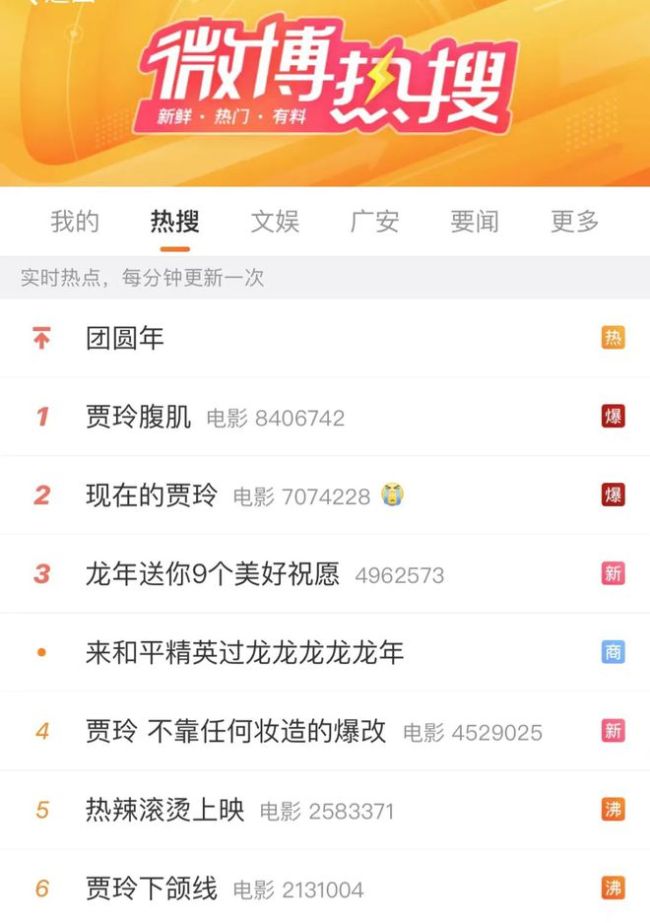Image resolution: width=650 pixels, height=923 pixels.
Task: Open promoted topic 来和平精英过龙龙龙龙龙年
Action: 245,653
